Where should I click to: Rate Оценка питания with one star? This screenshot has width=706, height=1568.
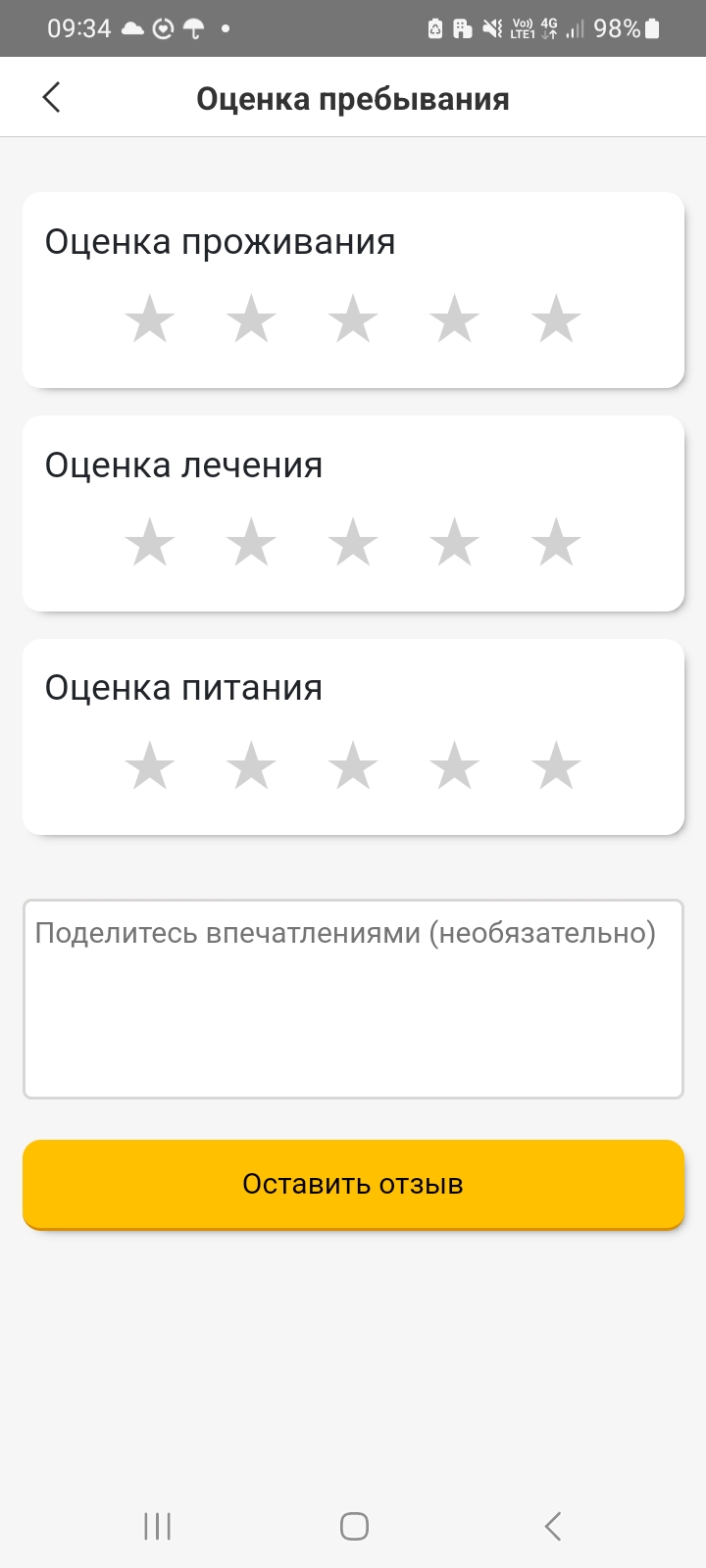tap(150, 765)
